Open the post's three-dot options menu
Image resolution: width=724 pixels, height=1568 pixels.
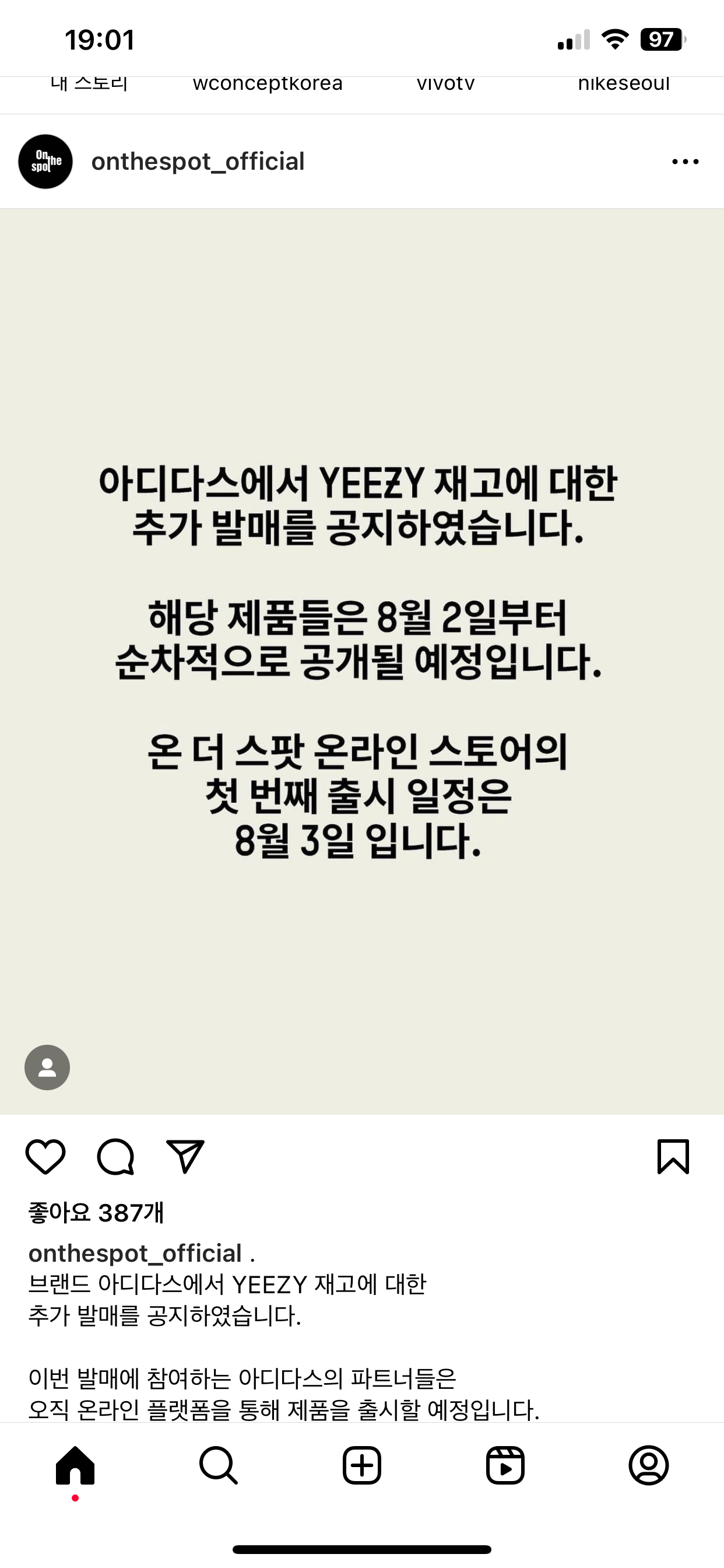[685, 162]
